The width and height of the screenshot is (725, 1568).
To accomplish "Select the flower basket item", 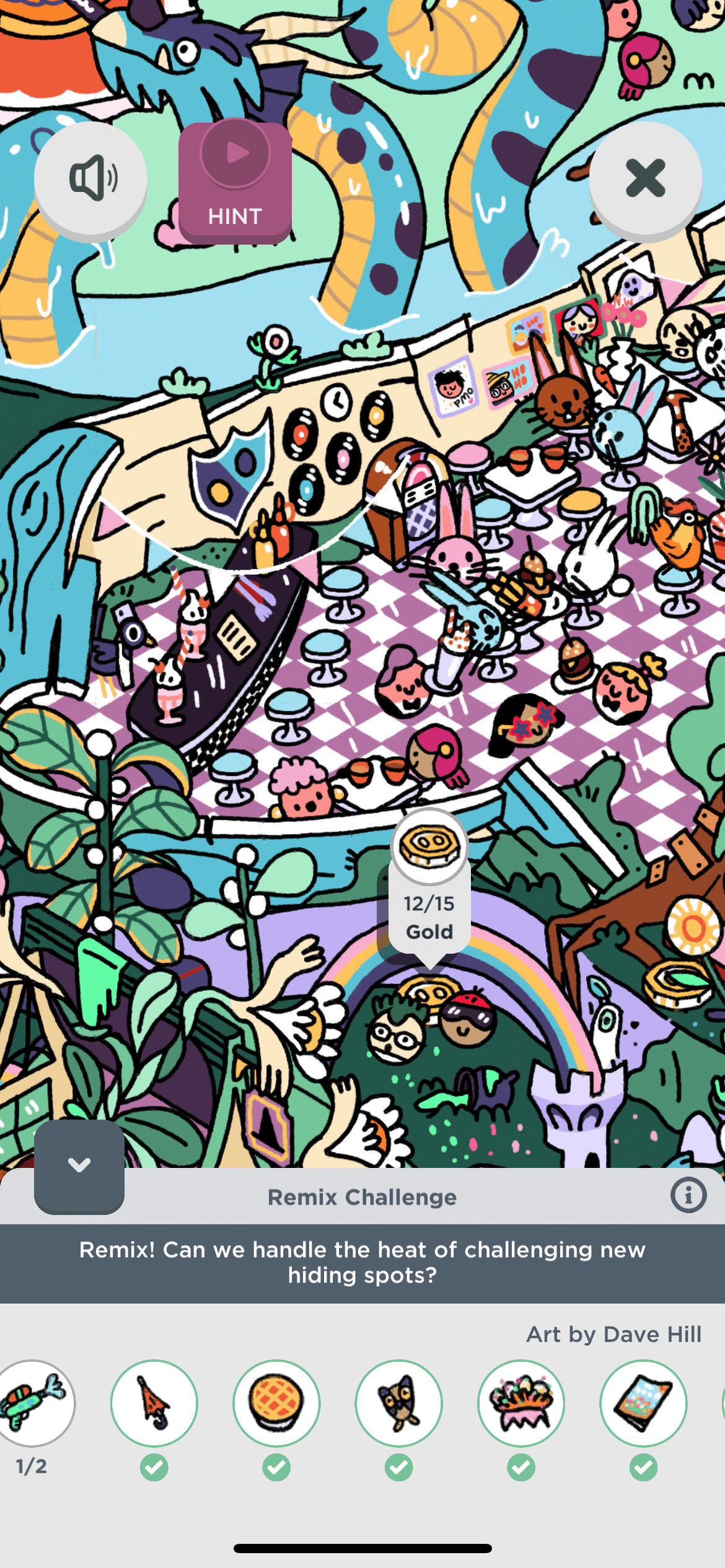I will [x=521, y=1403].
